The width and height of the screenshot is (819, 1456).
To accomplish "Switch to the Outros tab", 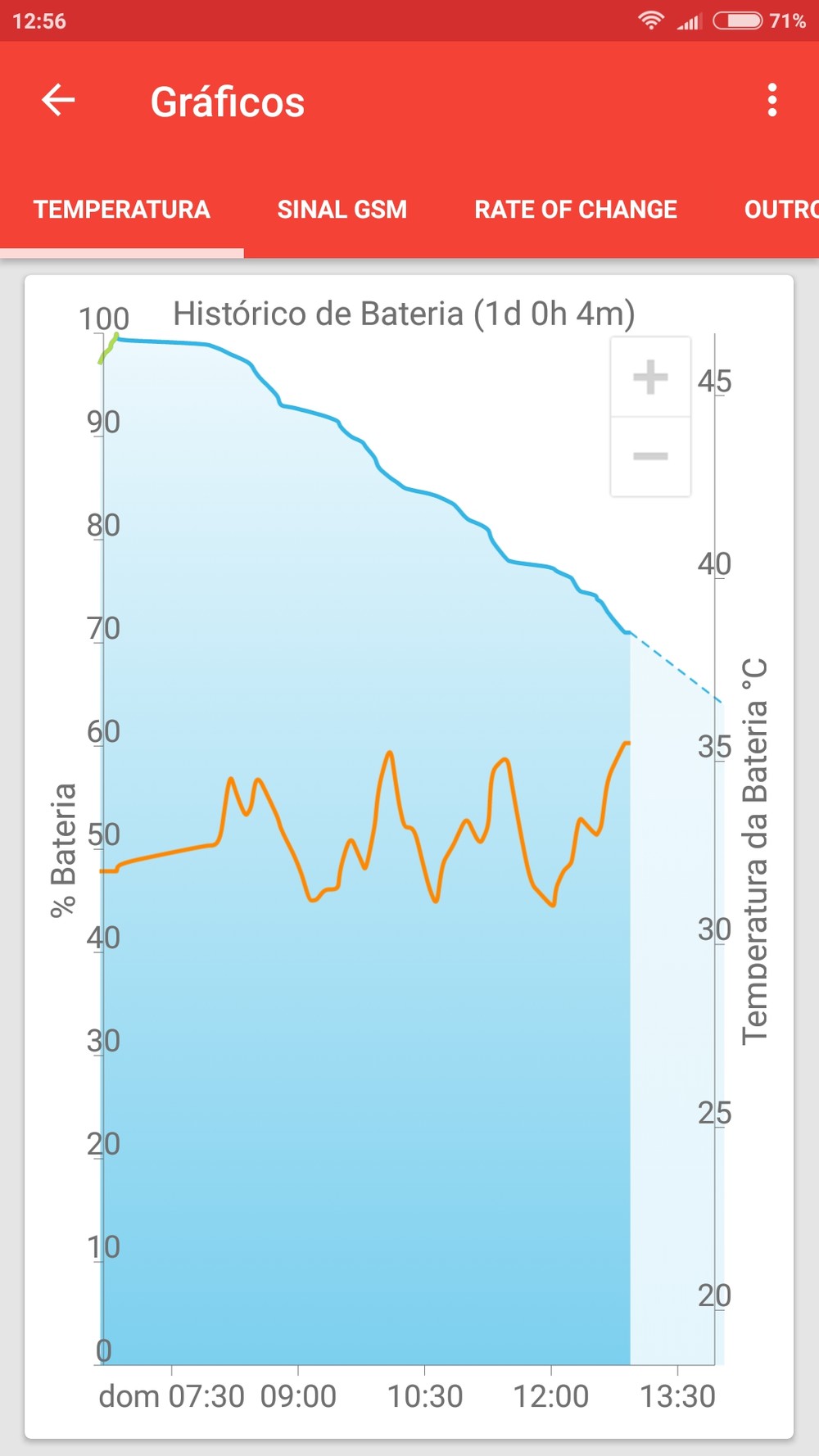I will (779, 210).
